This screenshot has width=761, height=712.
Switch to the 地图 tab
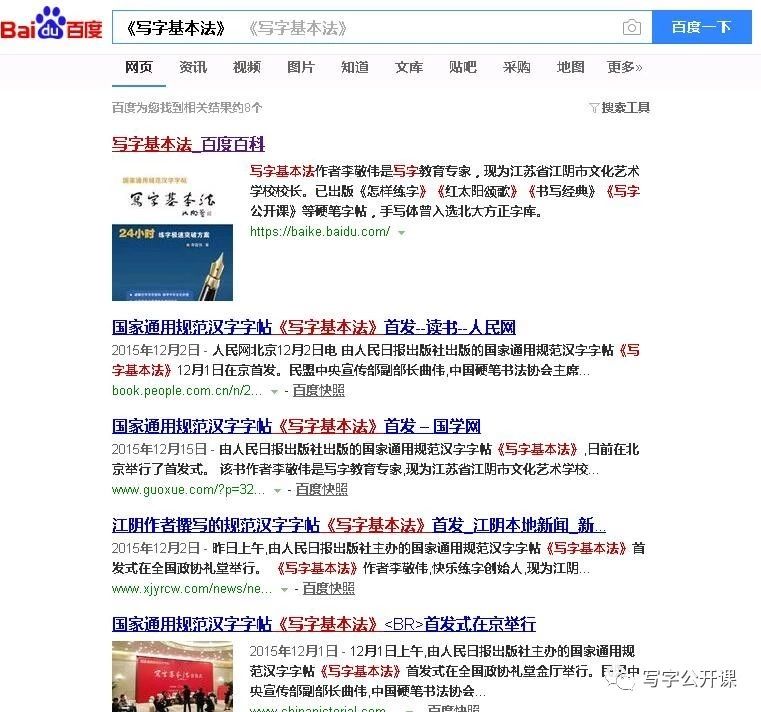570,67
